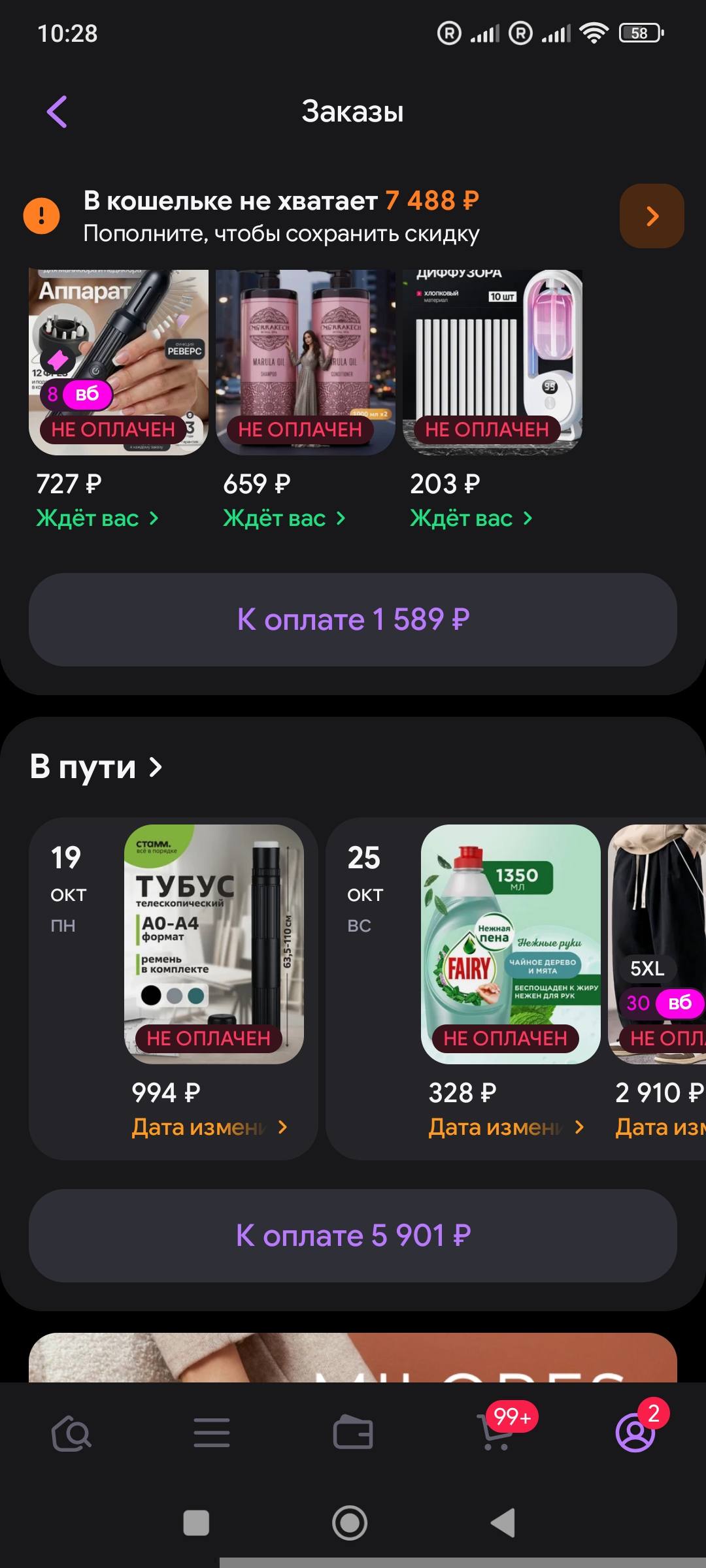Open the Fairy dish soap order tile
The image size is (706, 1568).
pyautogui.click(x=511, y=944)
